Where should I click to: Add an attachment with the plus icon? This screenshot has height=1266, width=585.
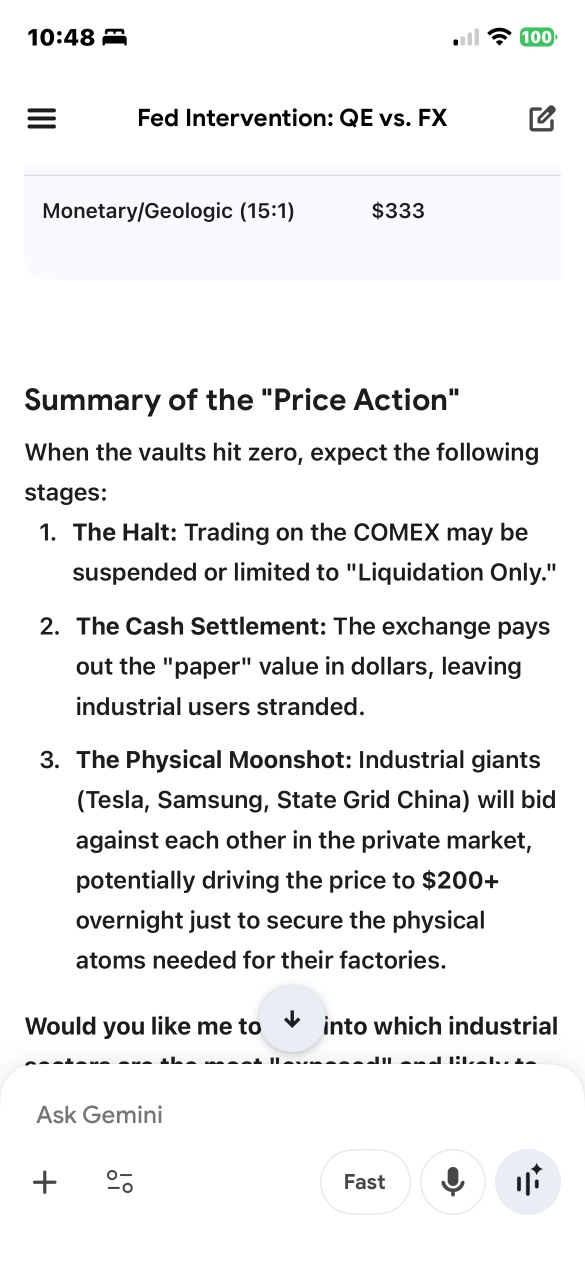point(45,1182)
